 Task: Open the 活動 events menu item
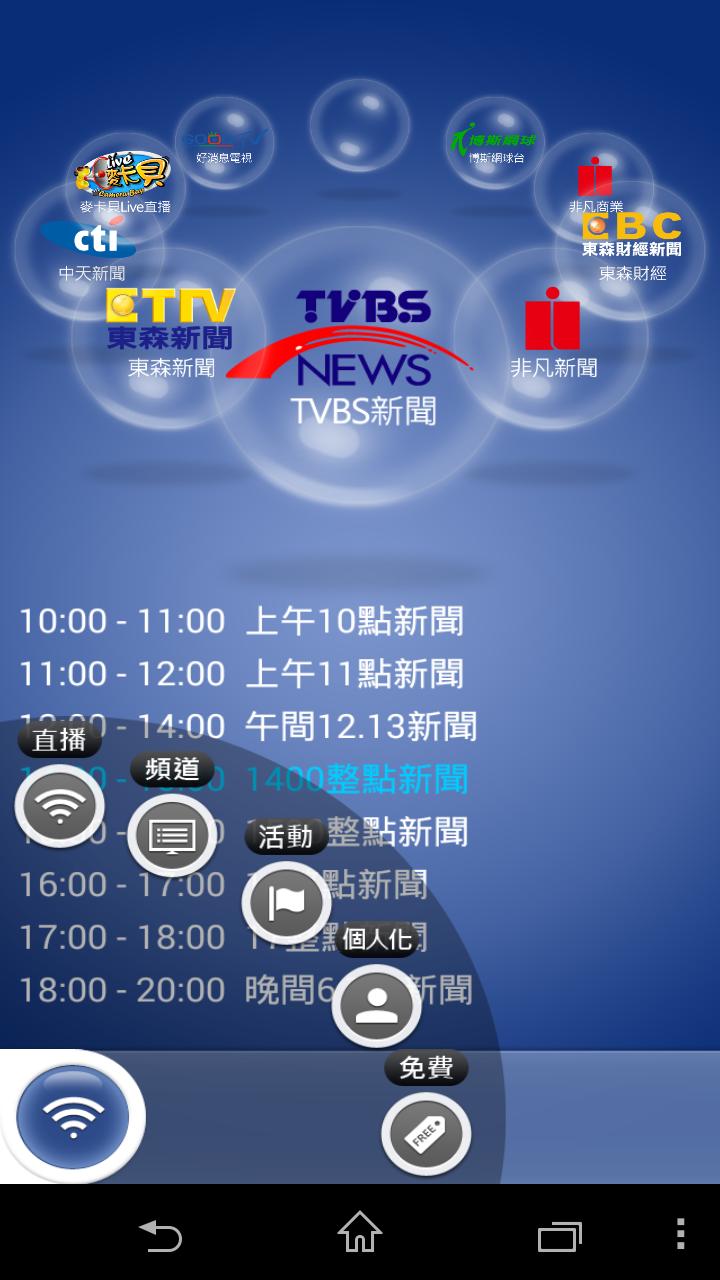[287, 902]
